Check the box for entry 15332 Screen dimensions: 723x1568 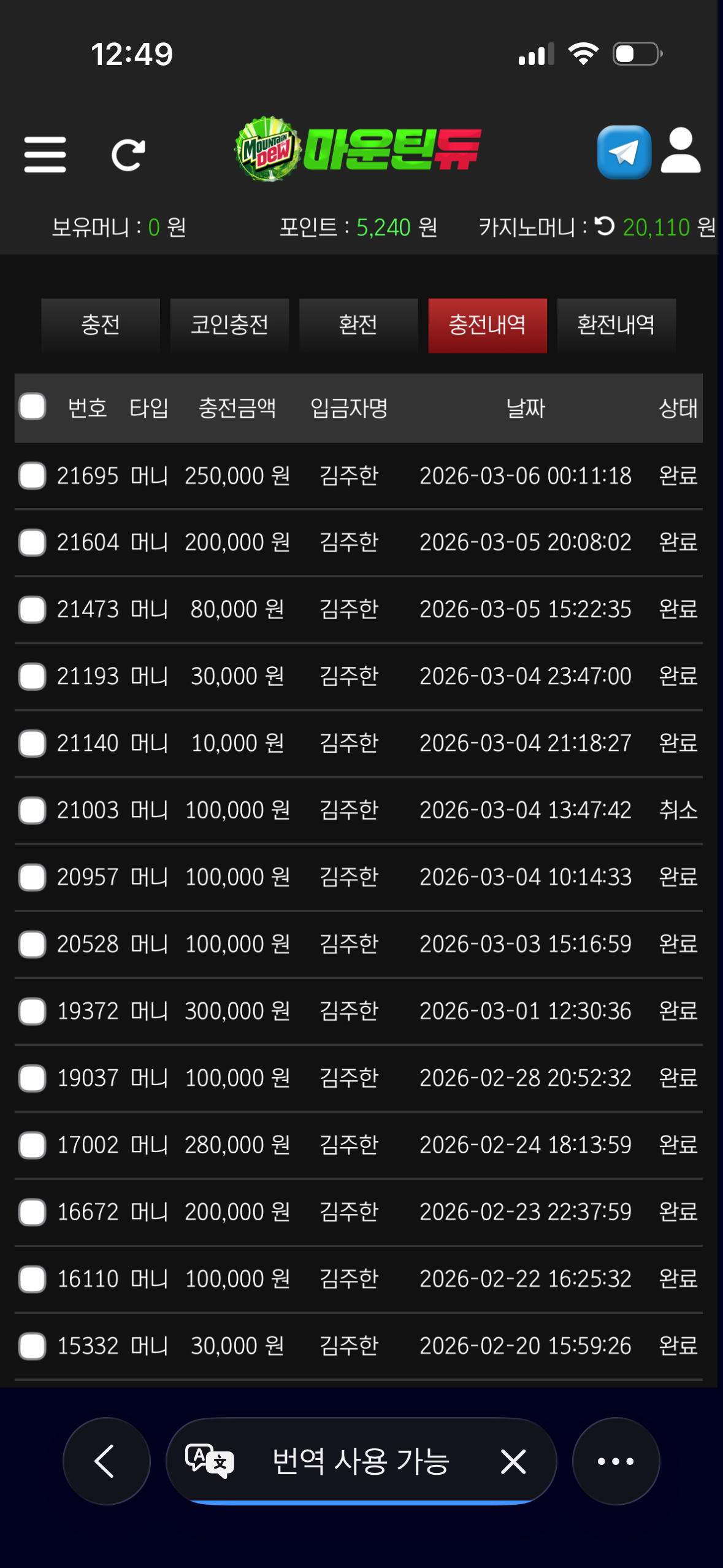coord(33,1347)
